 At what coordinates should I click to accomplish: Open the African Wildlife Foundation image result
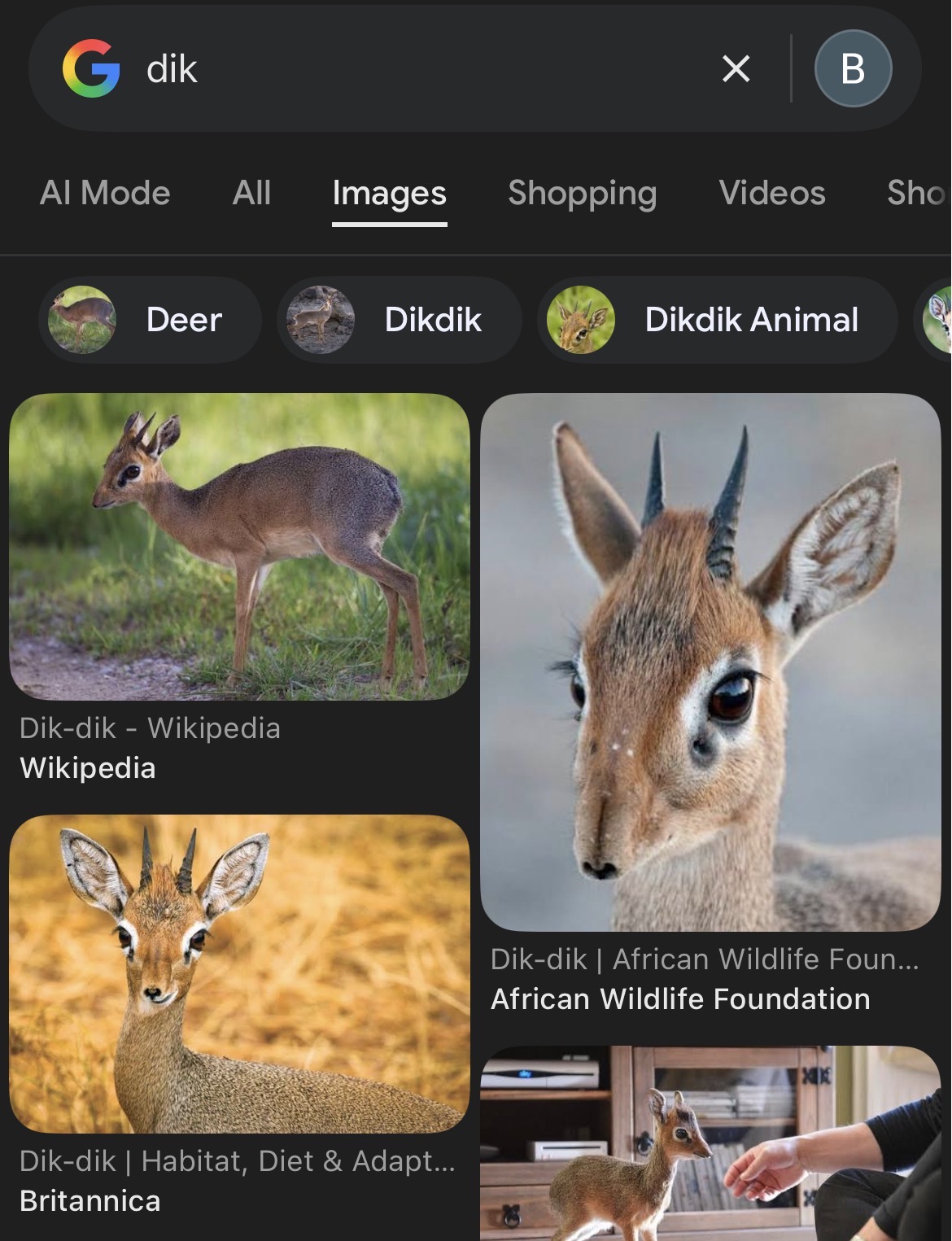point(710,662)
